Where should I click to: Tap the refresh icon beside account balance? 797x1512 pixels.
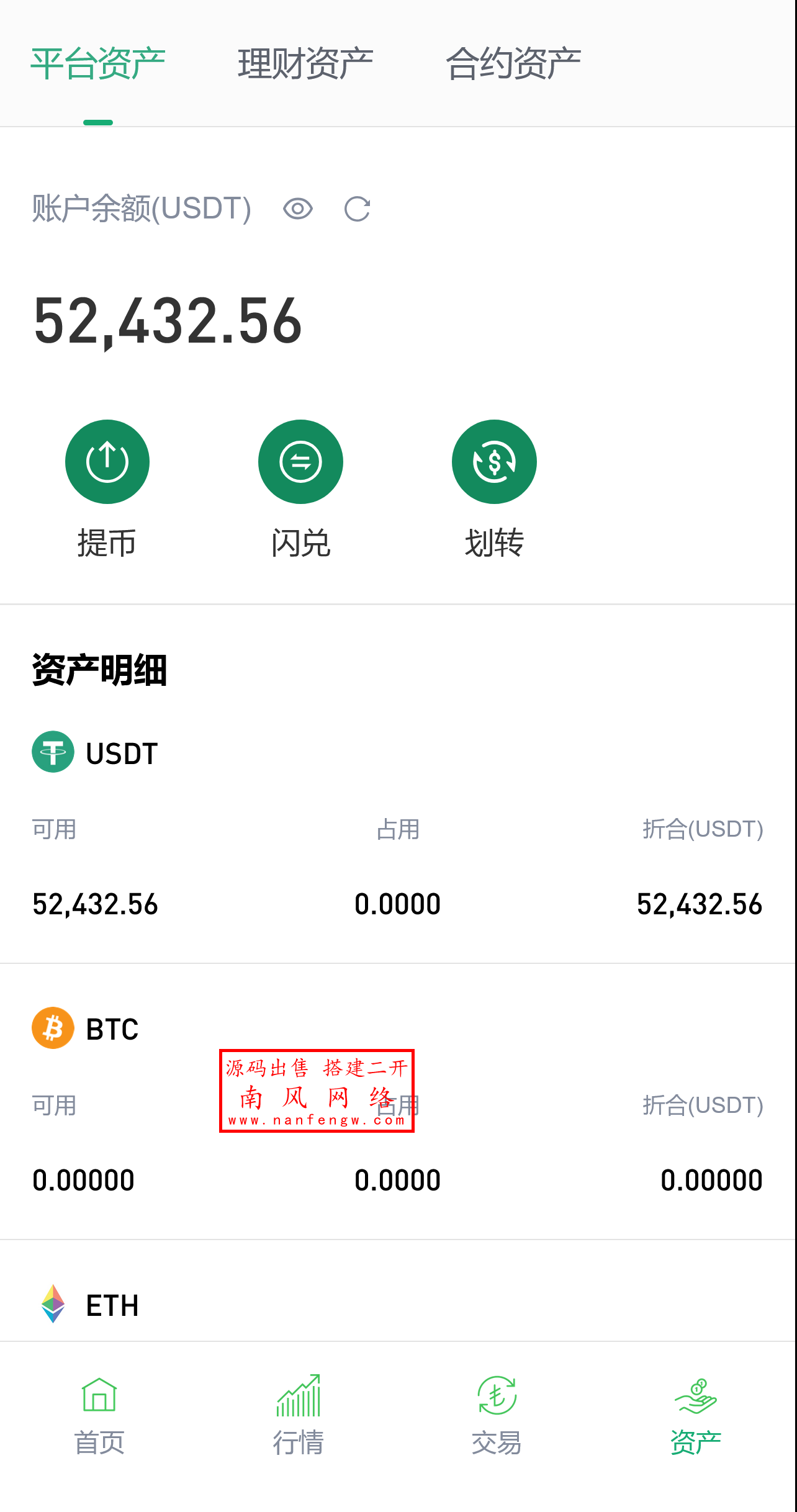358,209
